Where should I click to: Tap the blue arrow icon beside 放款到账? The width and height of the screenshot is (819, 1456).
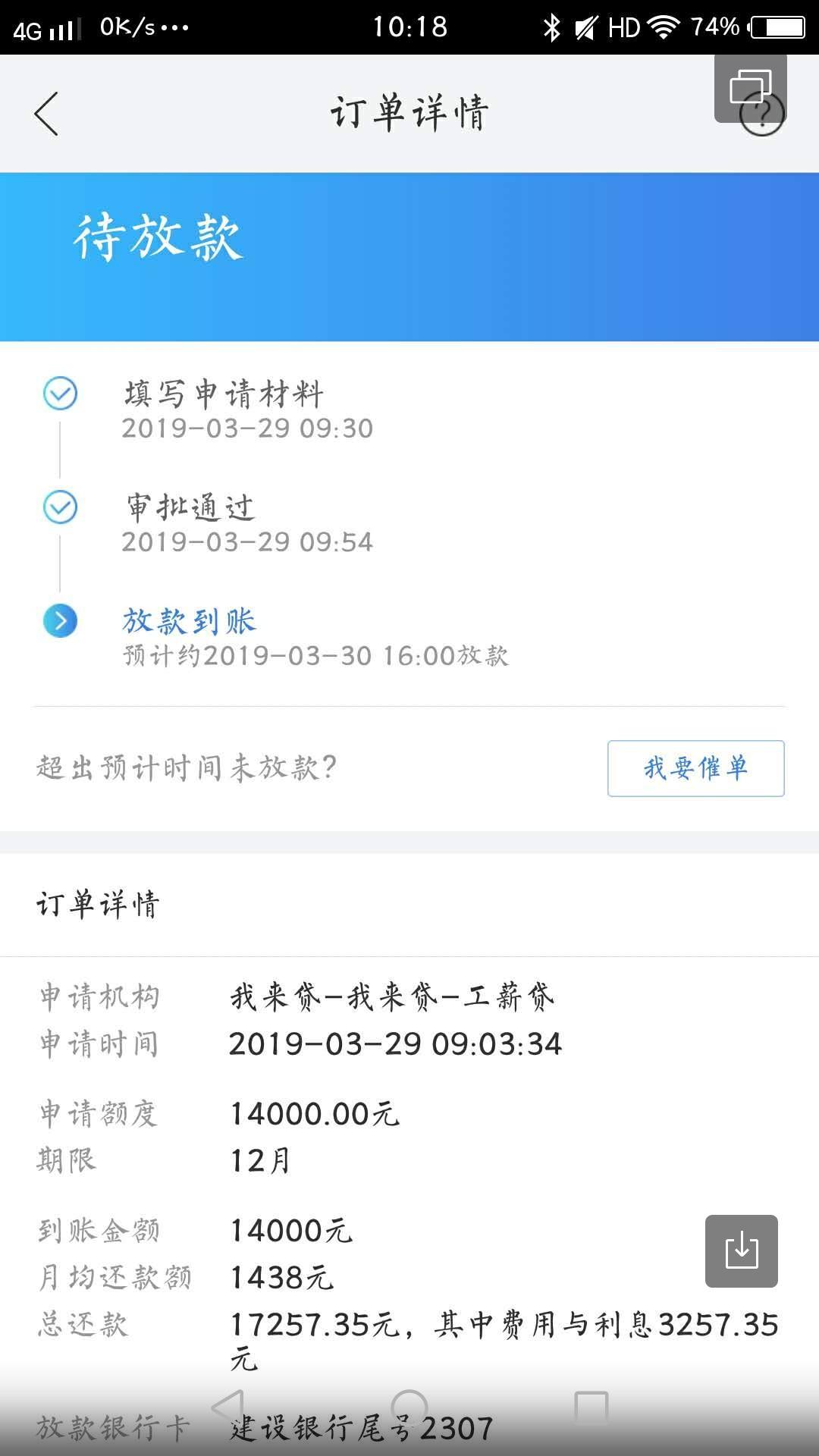point(59,620)
